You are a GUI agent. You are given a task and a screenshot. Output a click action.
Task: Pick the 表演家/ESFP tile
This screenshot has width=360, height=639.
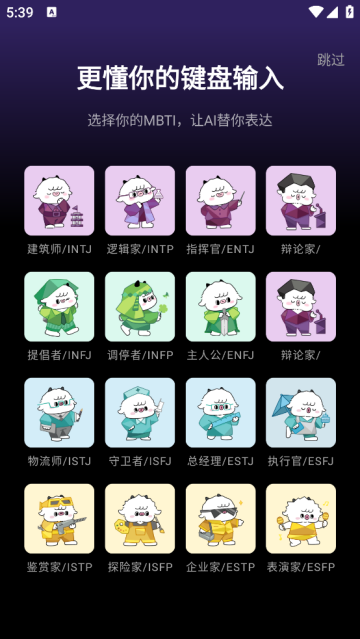[x=301, y=518]
